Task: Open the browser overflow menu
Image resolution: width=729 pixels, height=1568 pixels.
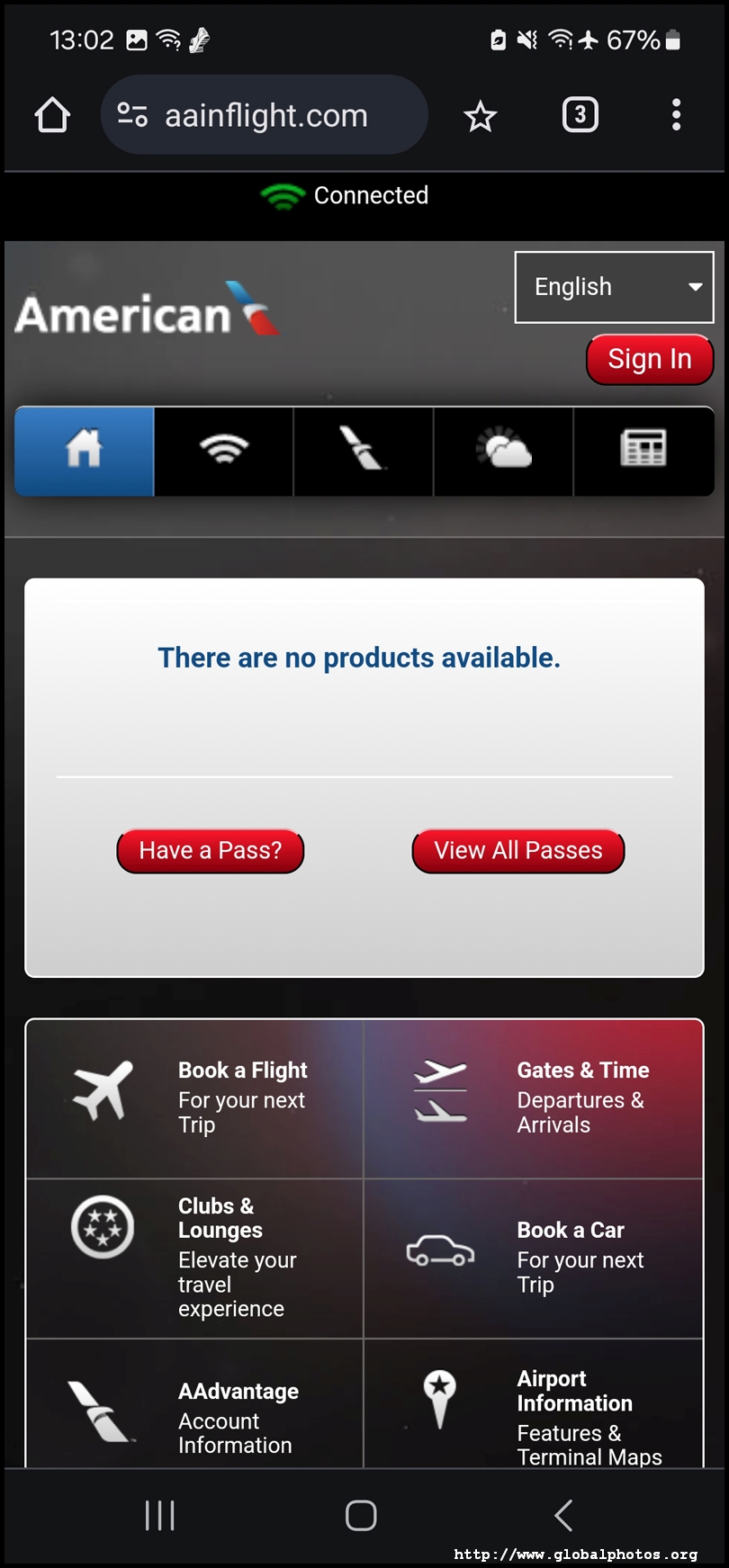Action: pyautogui.click(x=676, y=115)
